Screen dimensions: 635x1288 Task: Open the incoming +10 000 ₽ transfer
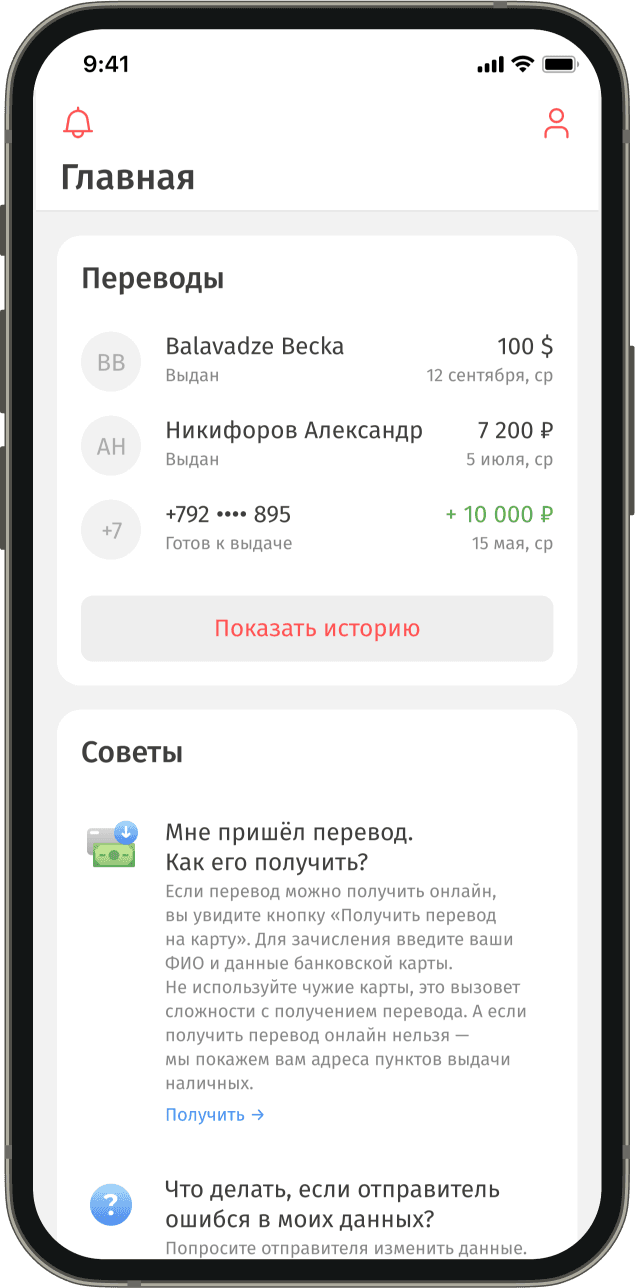(x=316, y=528)
